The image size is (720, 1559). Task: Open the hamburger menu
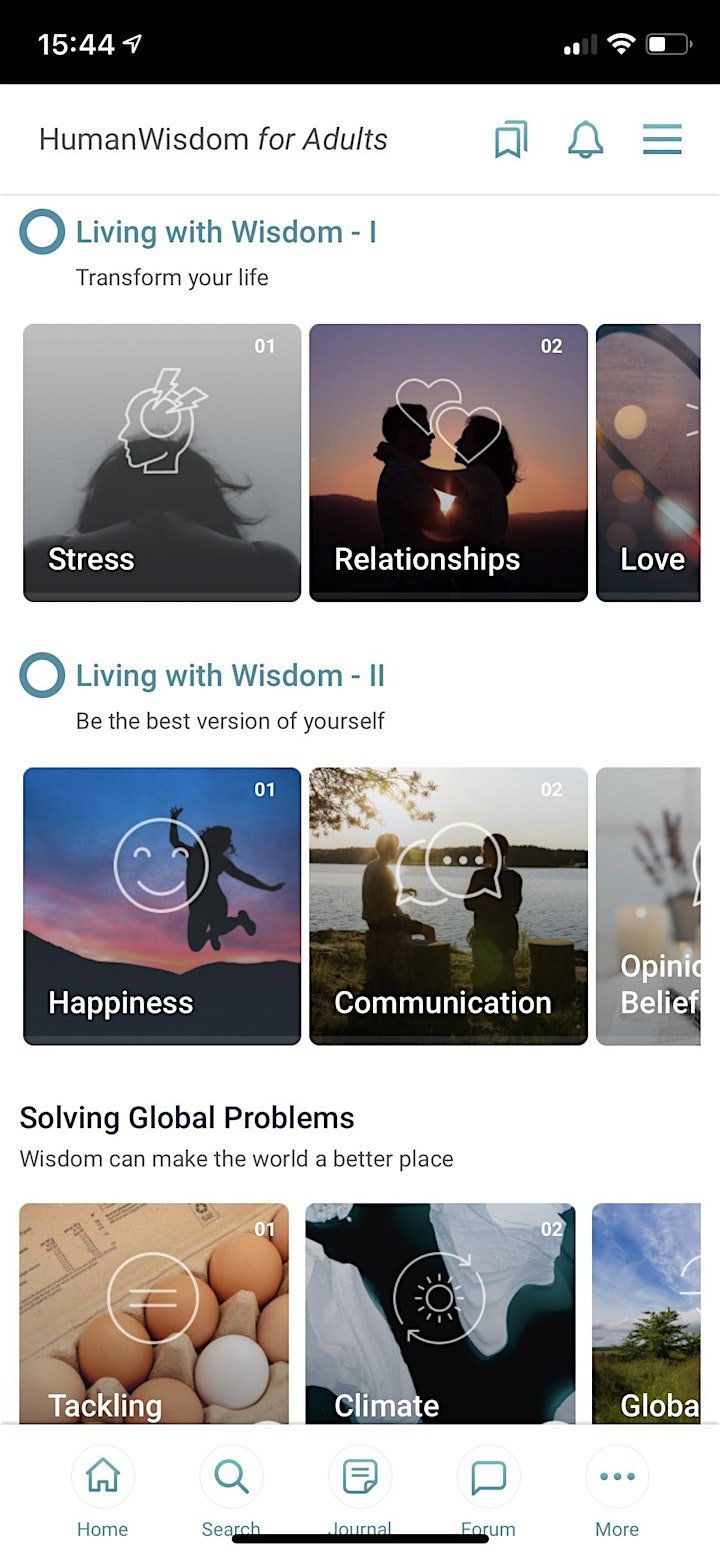[x=662, y=140]
